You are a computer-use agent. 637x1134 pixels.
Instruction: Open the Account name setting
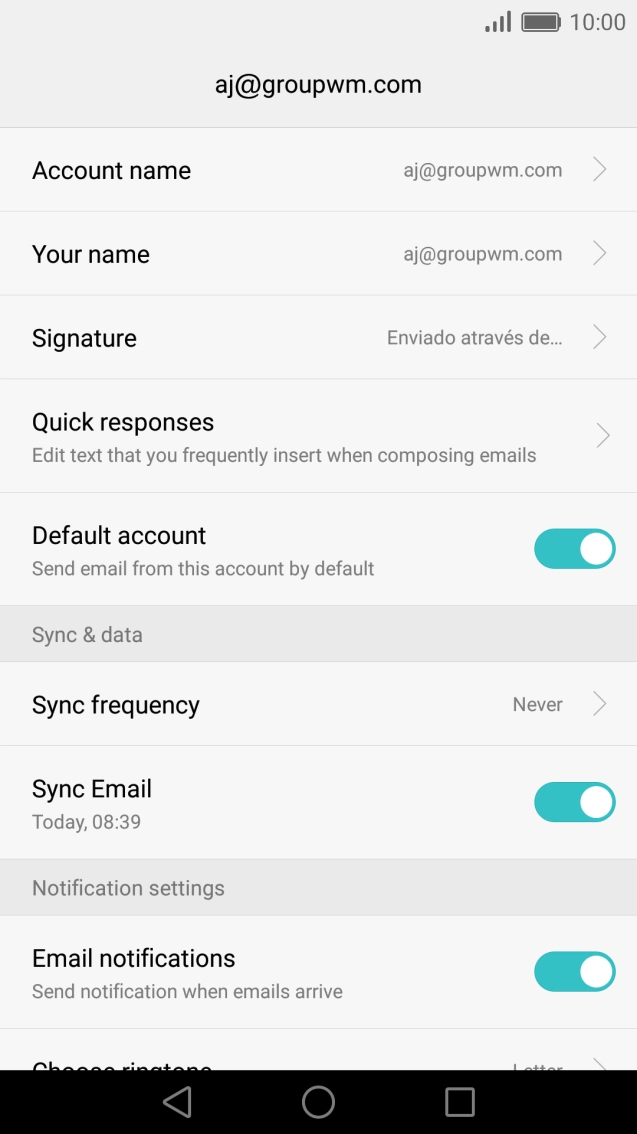coord(318,170)
